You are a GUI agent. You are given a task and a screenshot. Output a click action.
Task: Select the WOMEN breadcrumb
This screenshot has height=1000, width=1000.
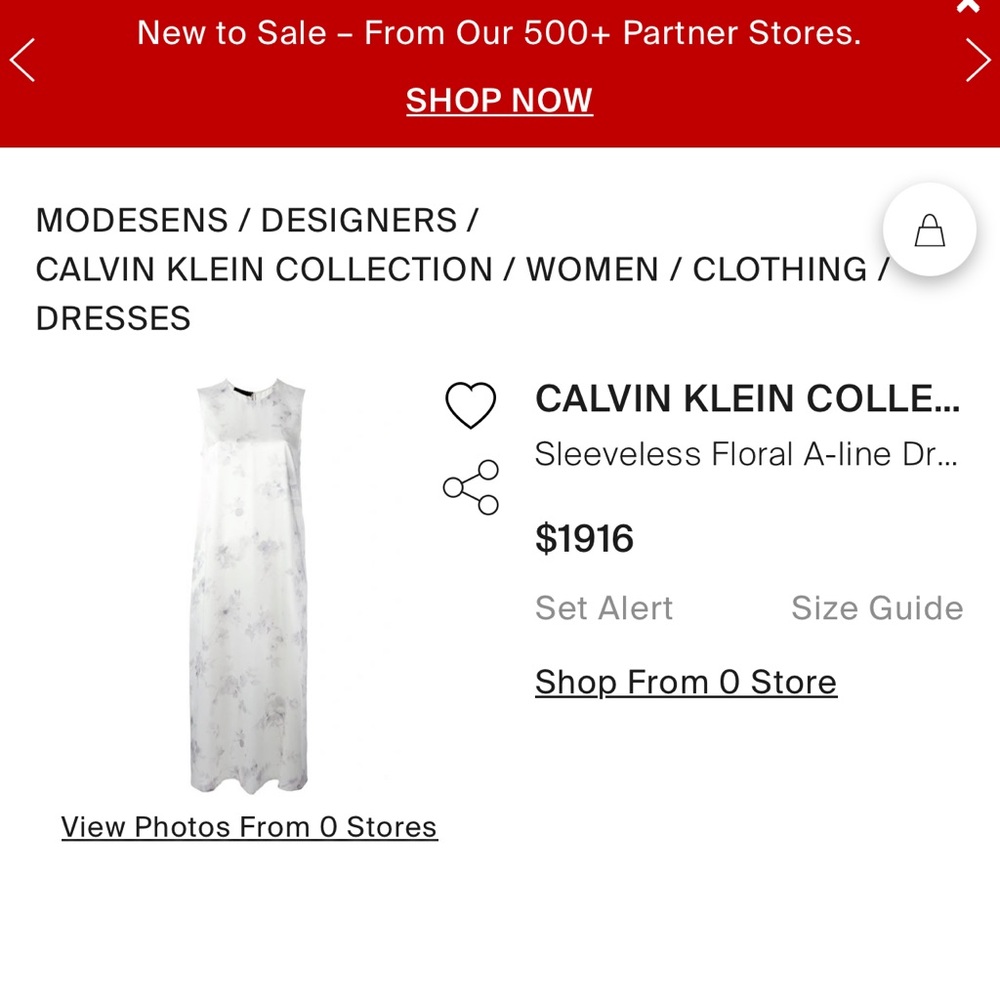(x=592, y=269)
